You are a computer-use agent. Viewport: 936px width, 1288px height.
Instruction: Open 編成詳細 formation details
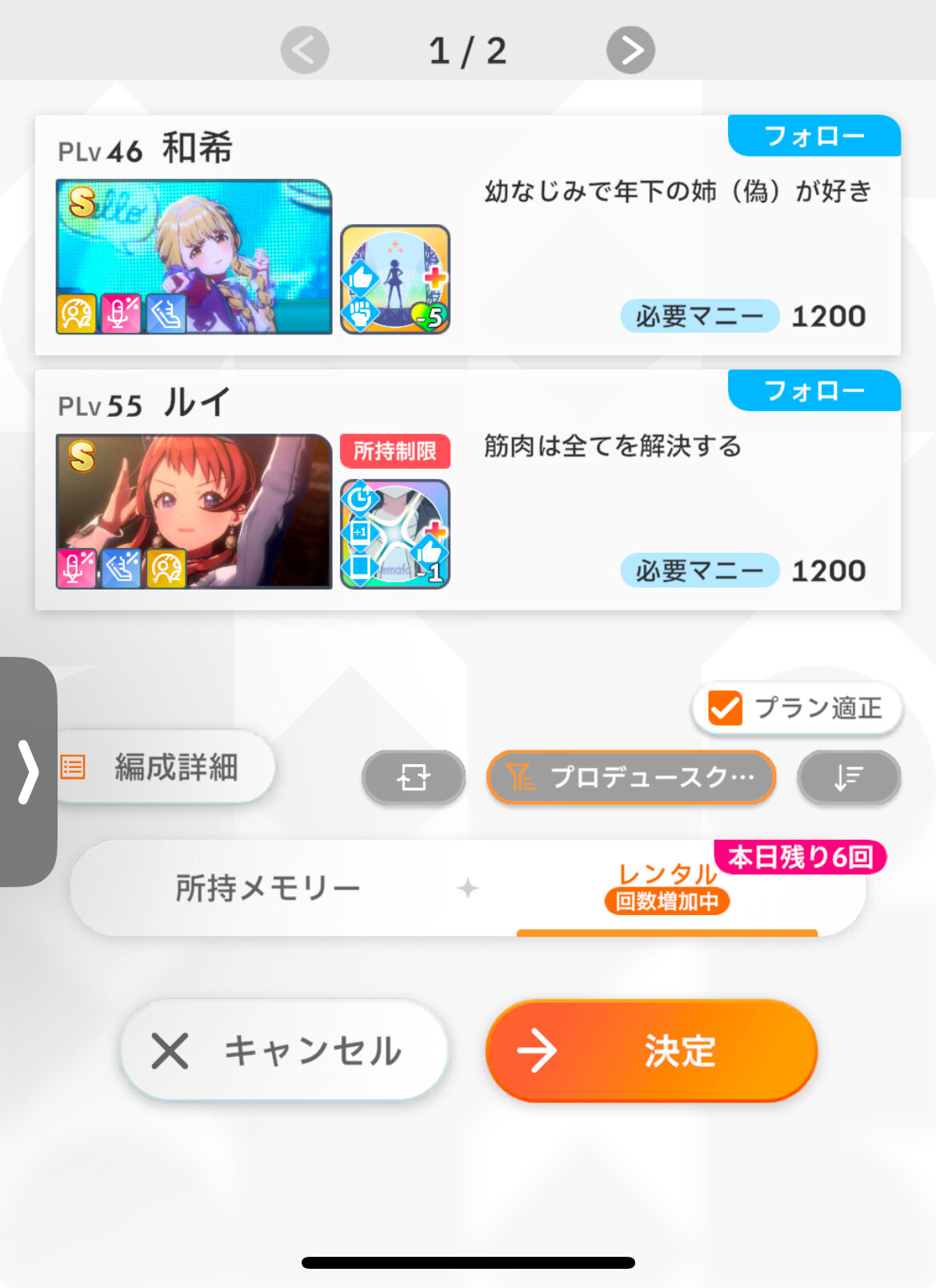point(164,766)
